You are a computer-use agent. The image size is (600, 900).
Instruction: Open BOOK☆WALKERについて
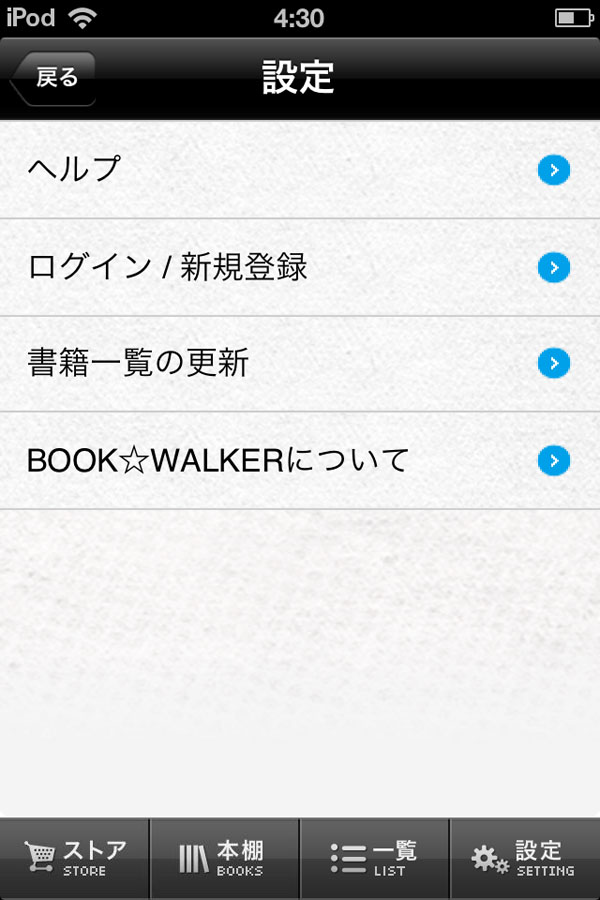click(299, 460)
